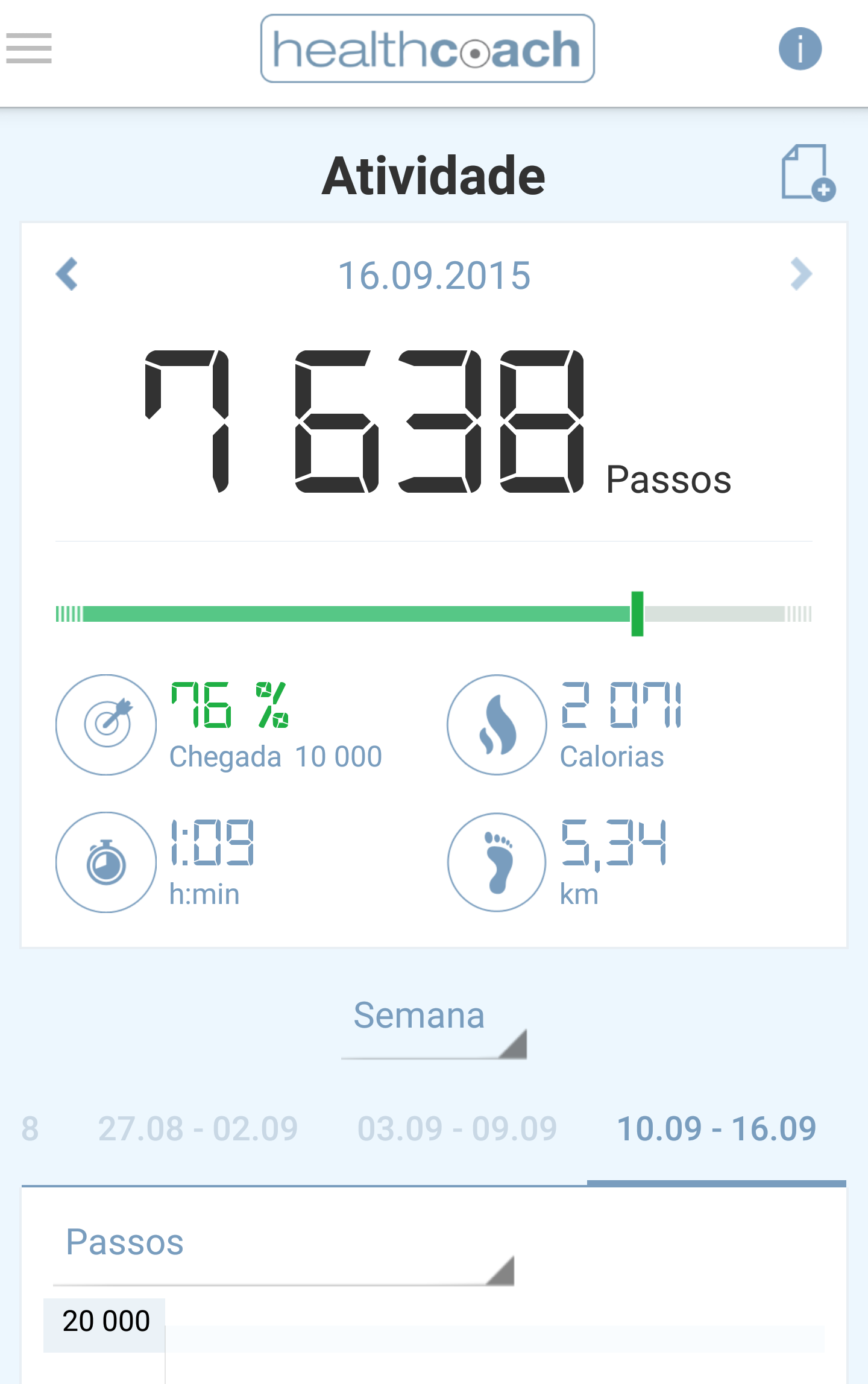Expand the Passos chart dropdown
Screen dimensions: 868x1384
[283, 1253]
